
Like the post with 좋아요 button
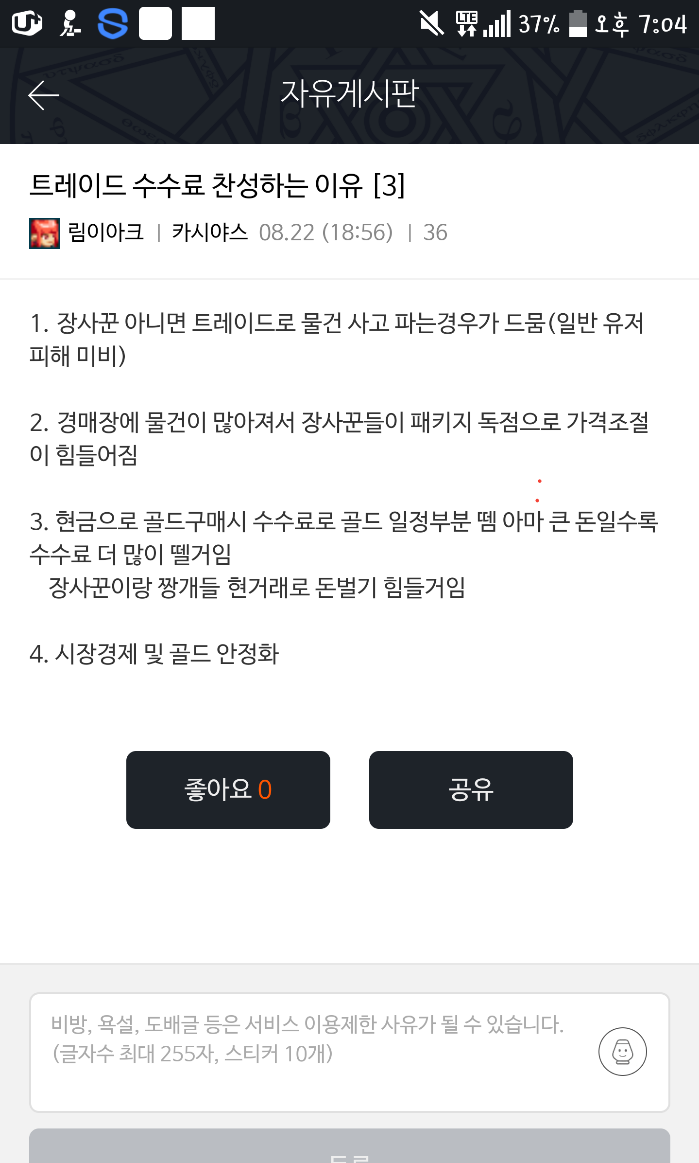pyautogui.click(x=228, y=790)
